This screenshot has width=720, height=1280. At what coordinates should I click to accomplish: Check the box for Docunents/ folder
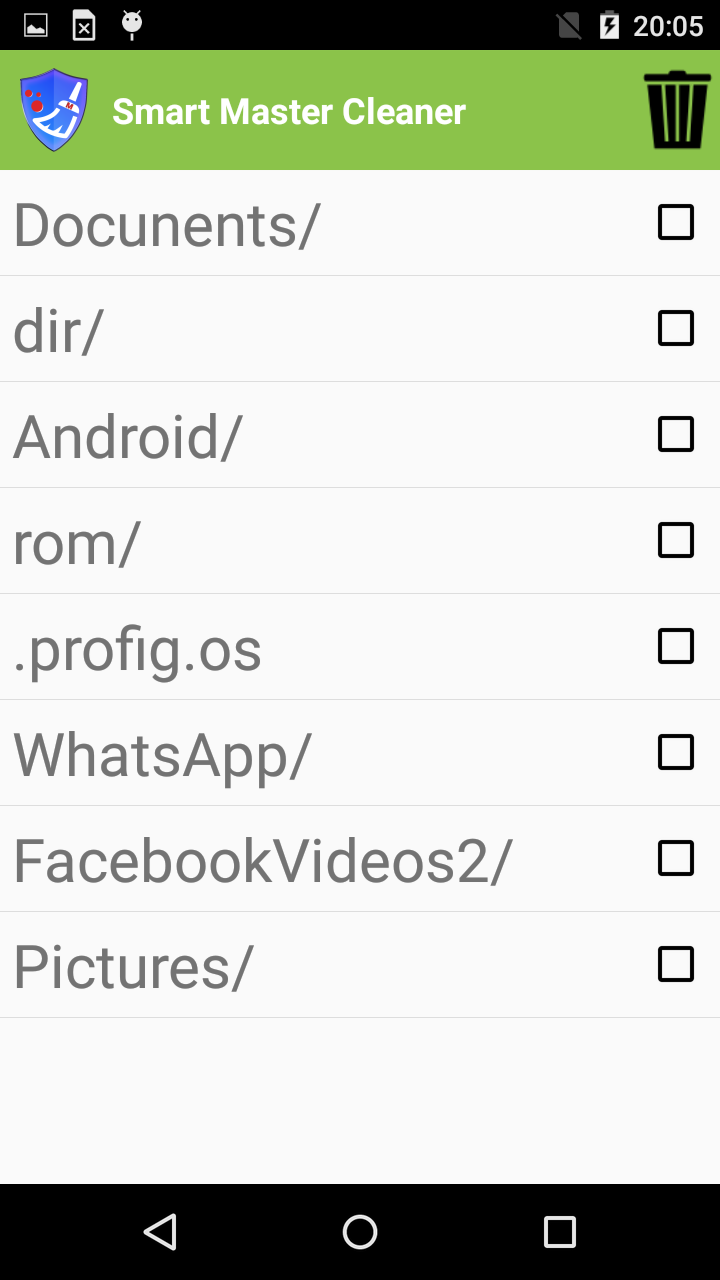pos(676,222)
